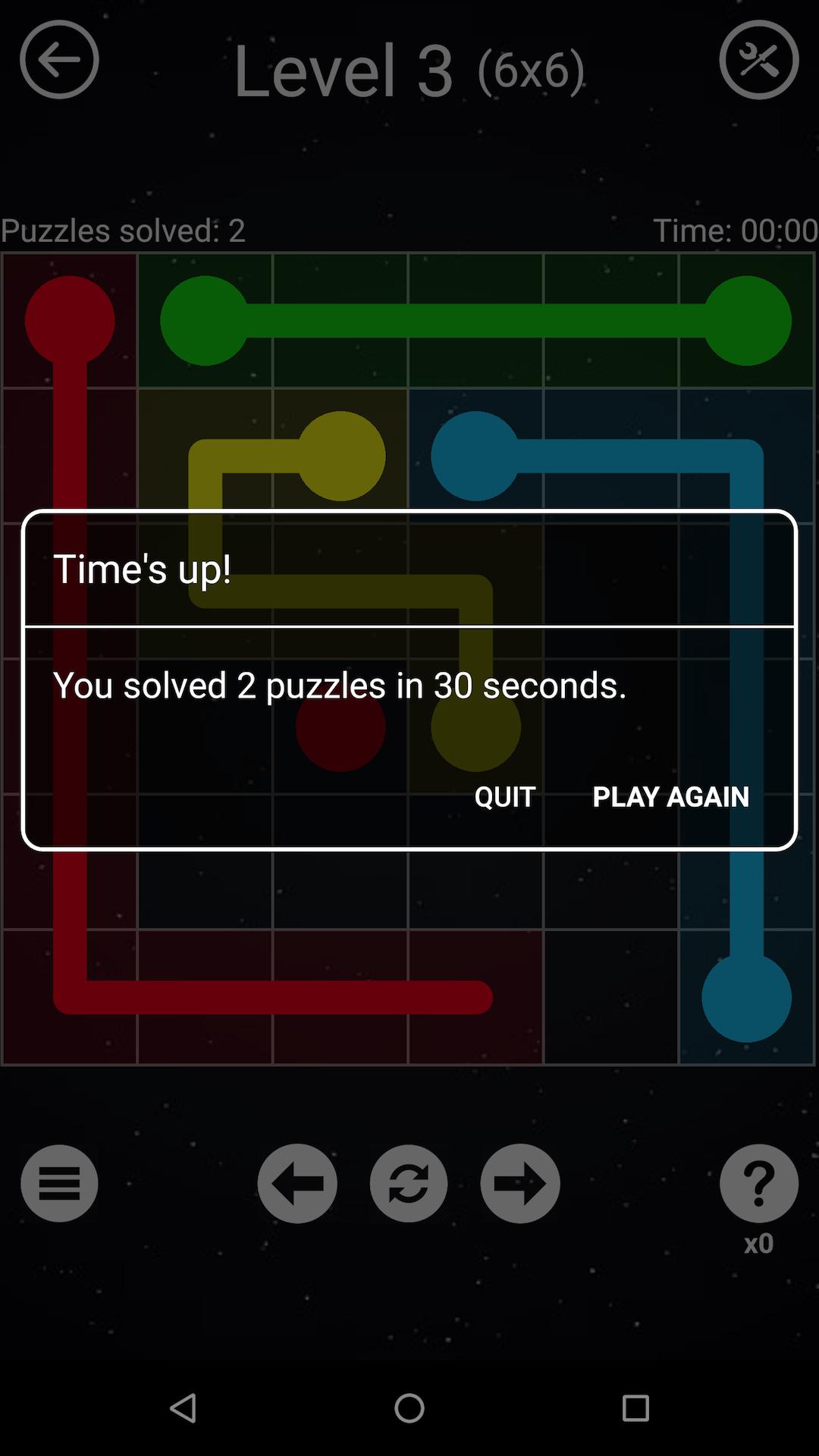819x1456 pixels.
Task: Go back using the top-left arrow
Action: [x=59, y=60]
